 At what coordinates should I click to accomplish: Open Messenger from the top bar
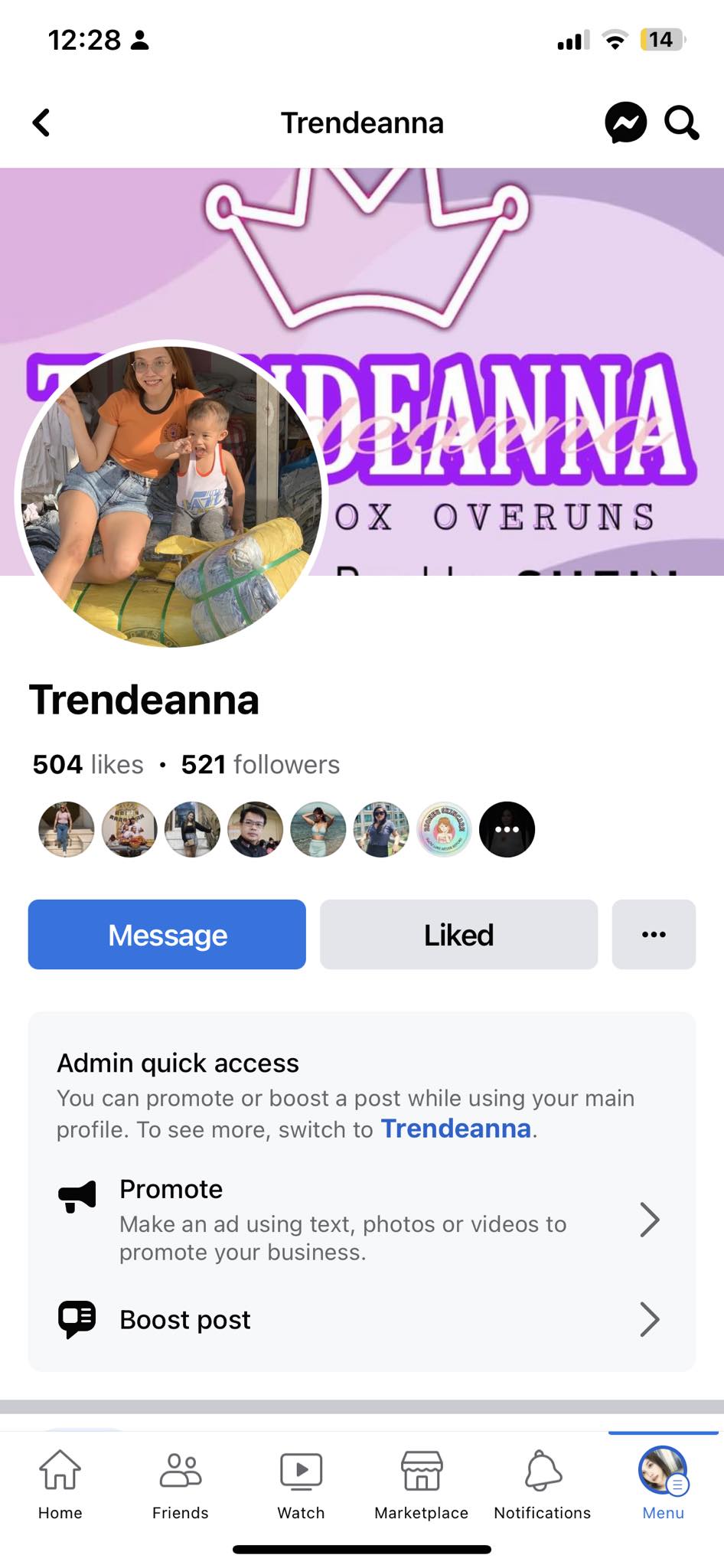[625, 122]
